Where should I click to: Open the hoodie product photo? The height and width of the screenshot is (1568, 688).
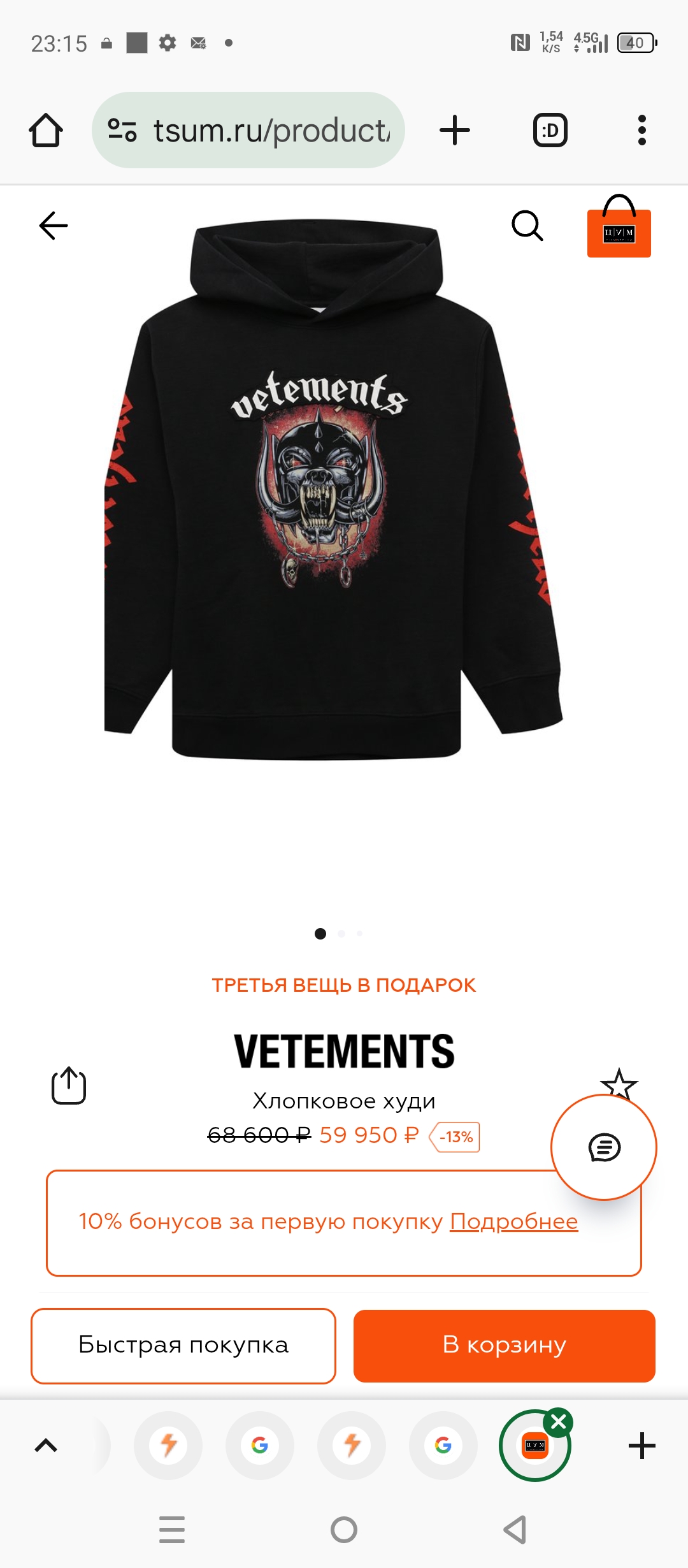333,490
